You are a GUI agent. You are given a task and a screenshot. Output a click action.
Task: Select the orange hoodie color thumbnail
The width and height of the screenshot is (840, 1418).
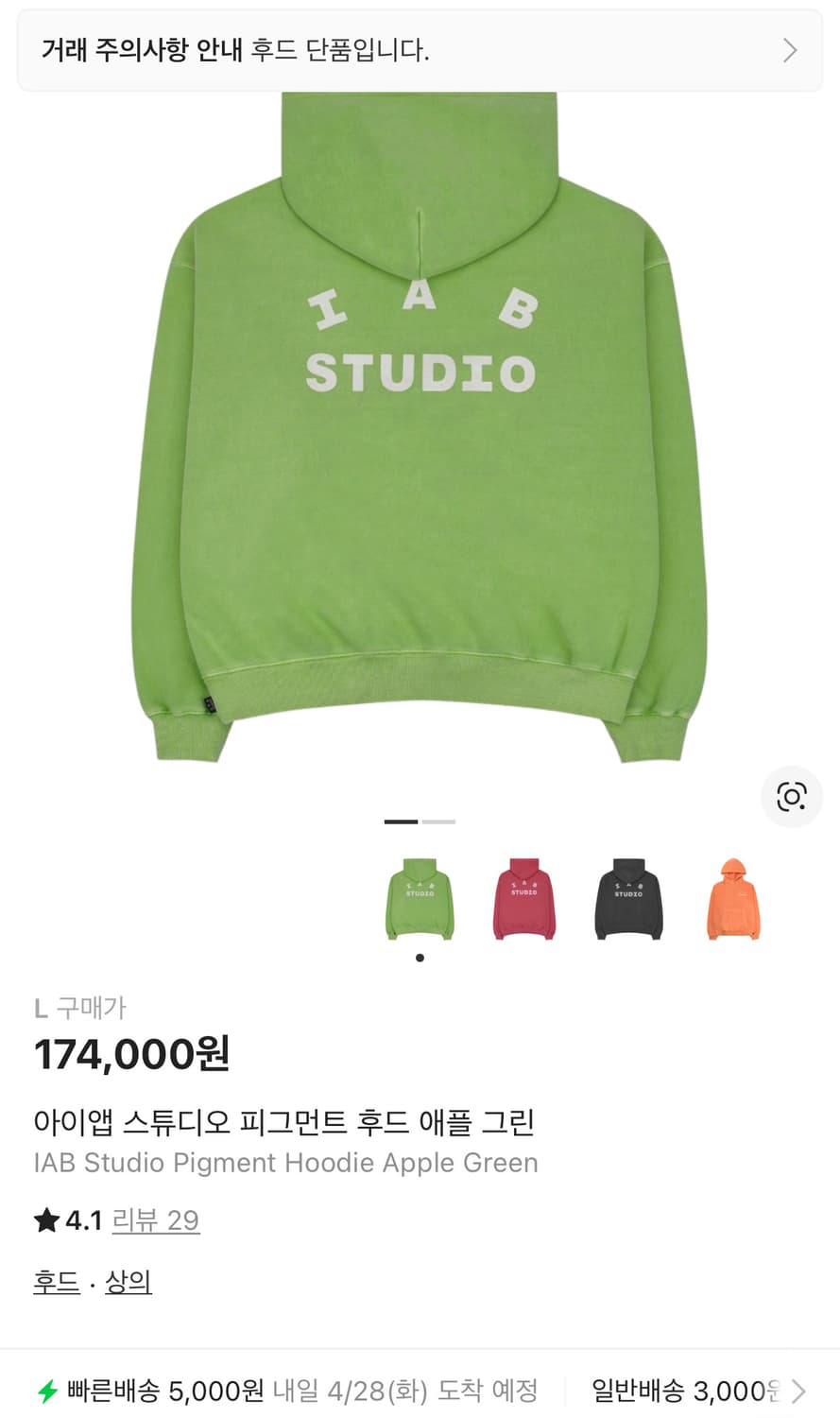(734, 898)
